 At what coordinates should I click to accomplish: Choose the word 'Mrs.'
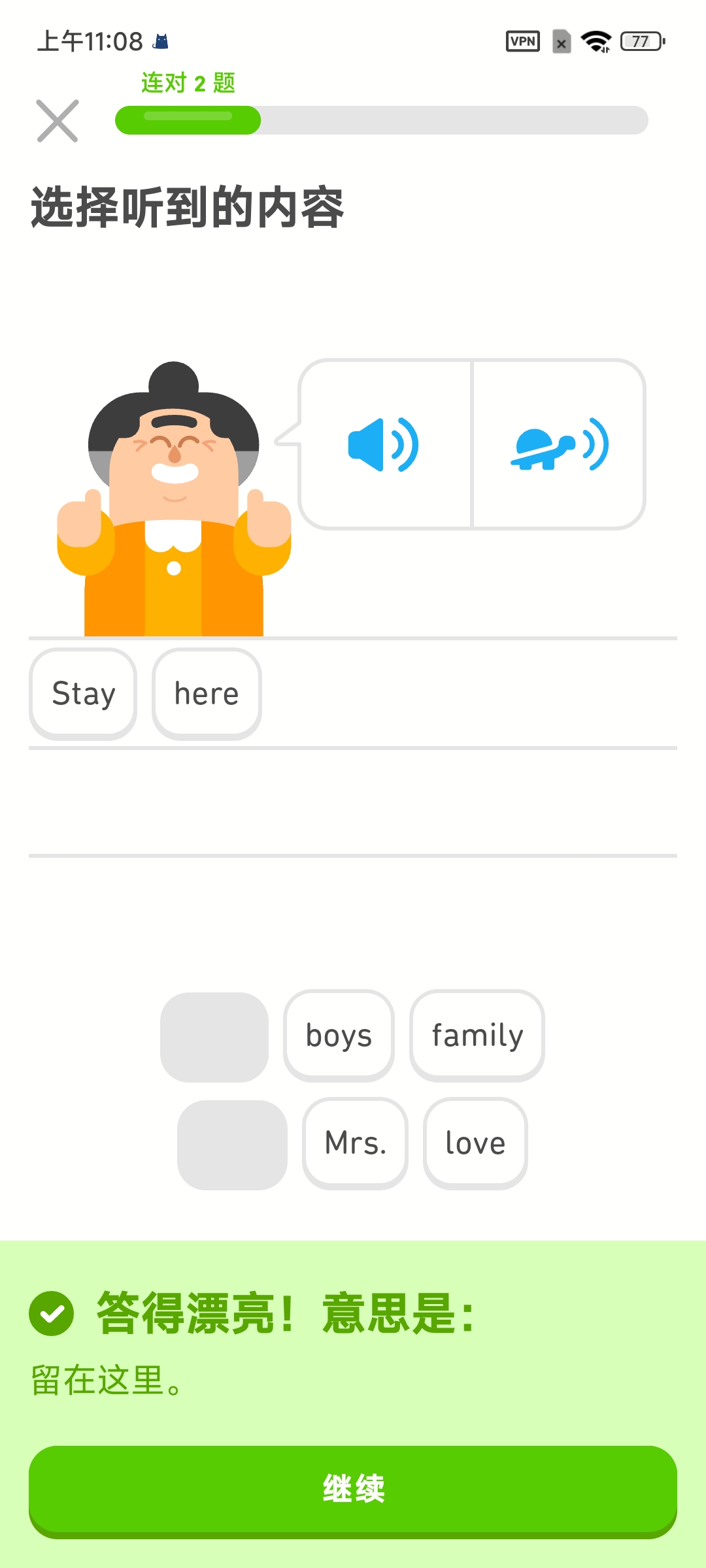click(x=355, y=1143)
